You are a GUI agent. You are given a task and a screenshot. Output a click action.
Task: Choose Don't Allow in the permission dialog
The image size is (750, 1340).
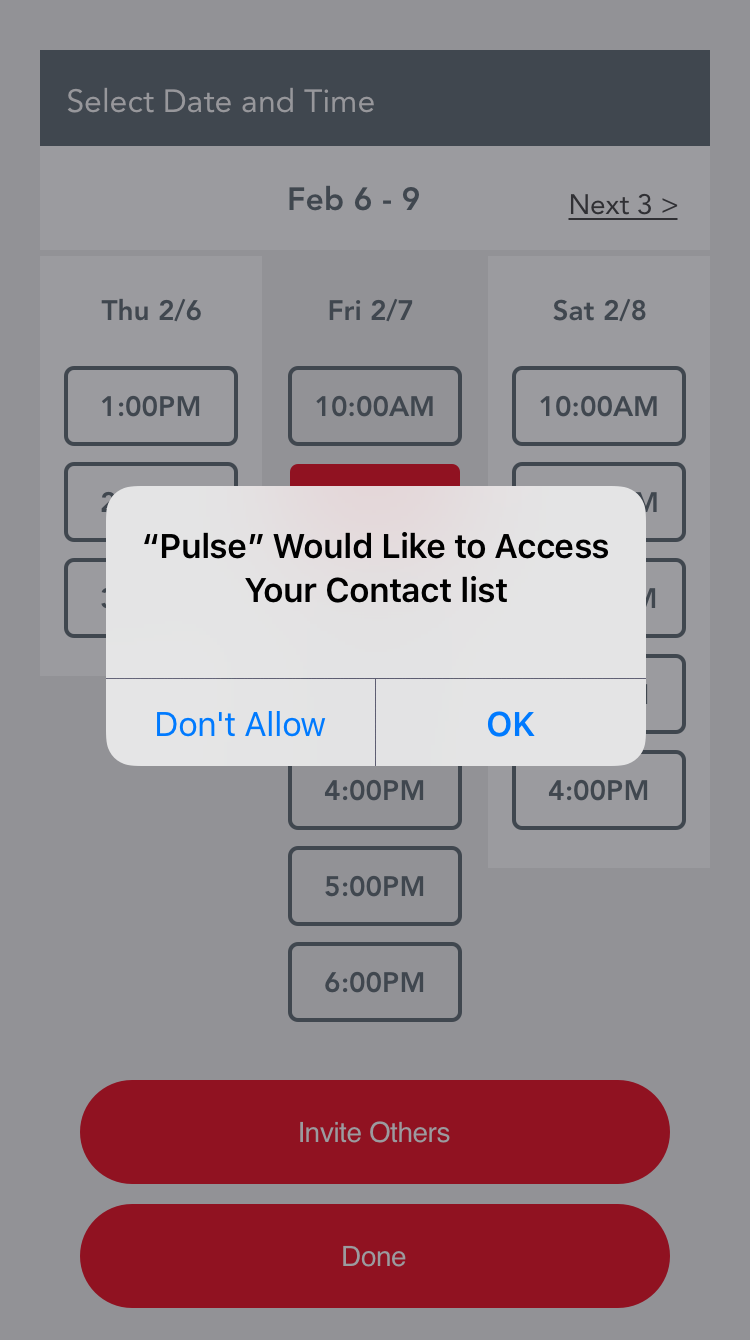(240, 723)
